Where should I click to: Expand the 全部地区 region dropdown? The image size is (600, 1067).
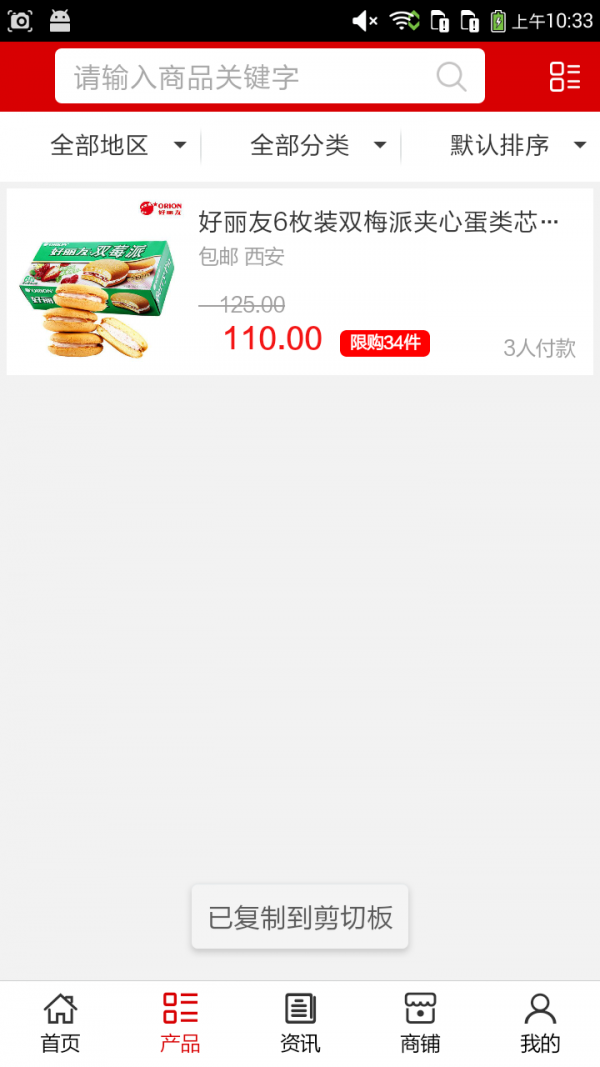click(118, 146)
